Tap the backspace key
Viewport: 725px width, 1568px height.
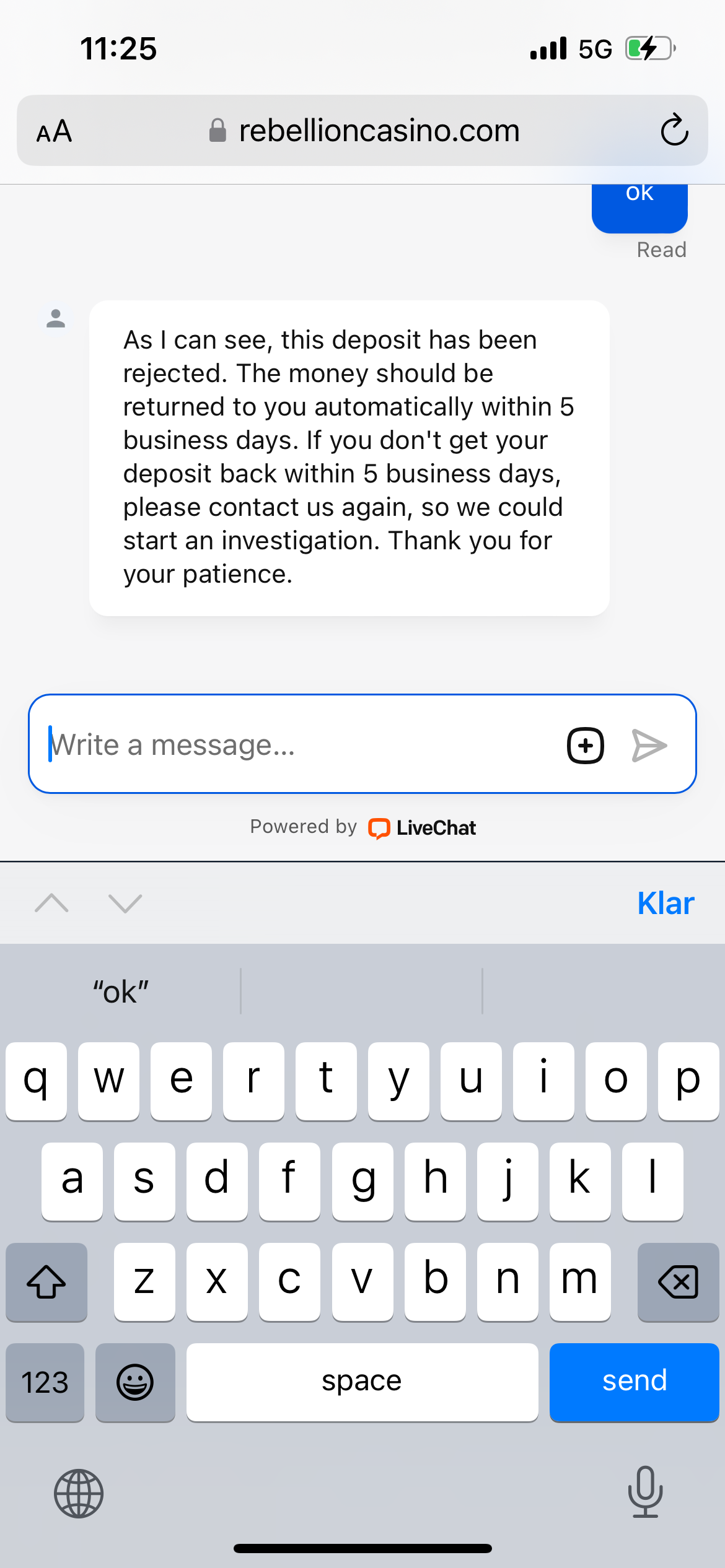(x=678, y=1281)
